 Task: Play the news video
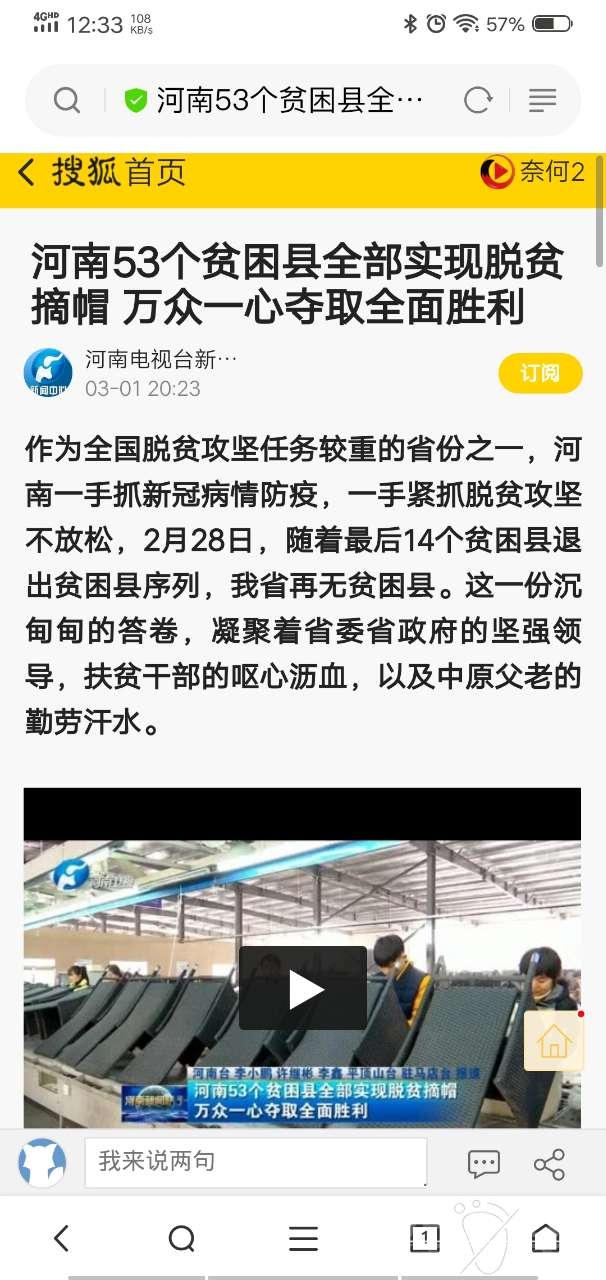pyautogui.click(x=302, y=989)
